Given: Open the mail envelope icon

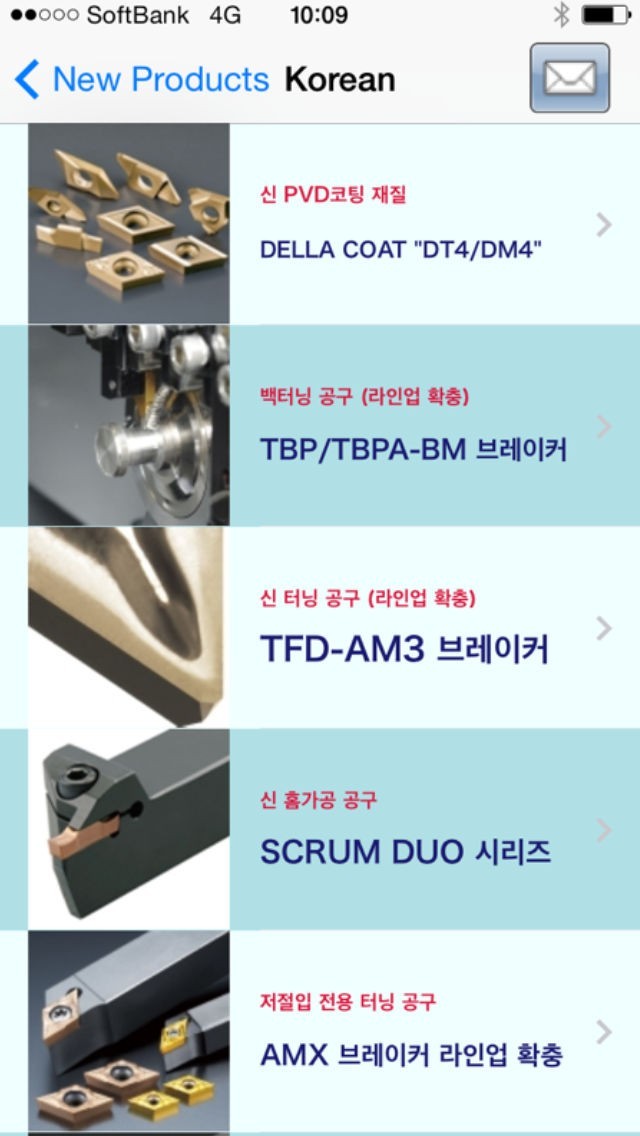Looking at the screenshot, I should point(569,78).
